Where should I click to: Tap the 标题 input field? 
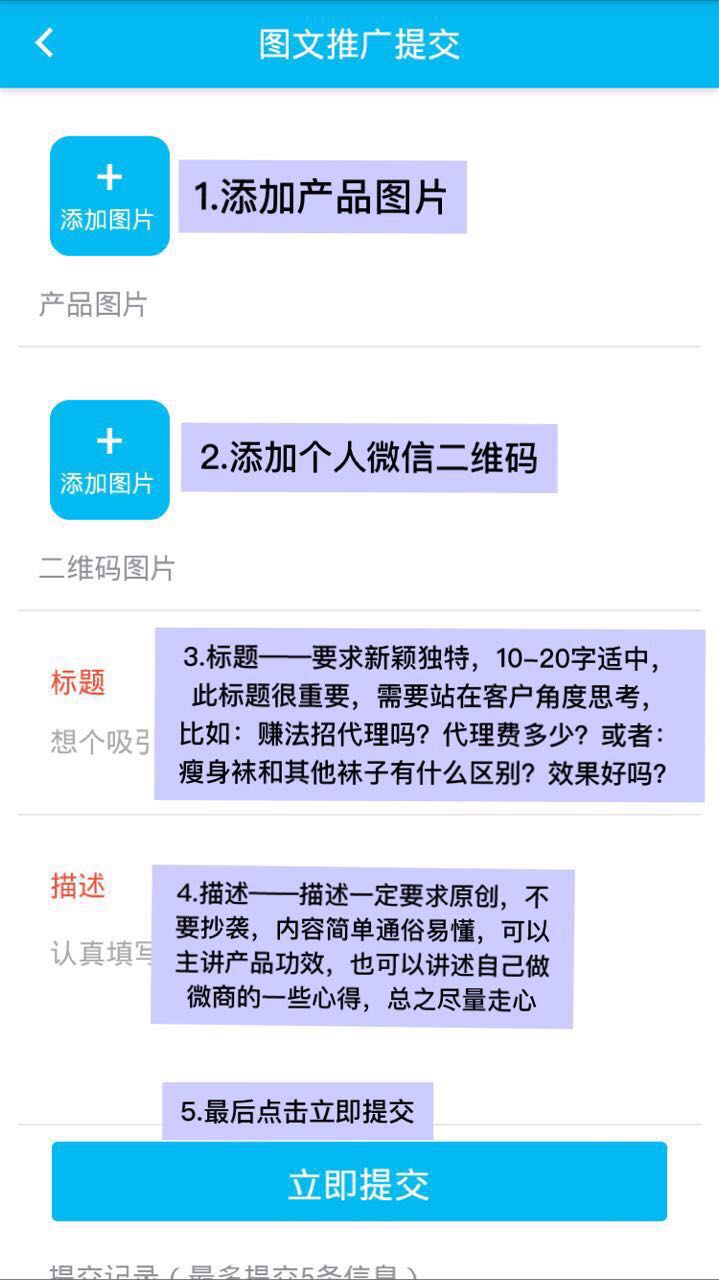pyautogui.click(x=100, y=742)
